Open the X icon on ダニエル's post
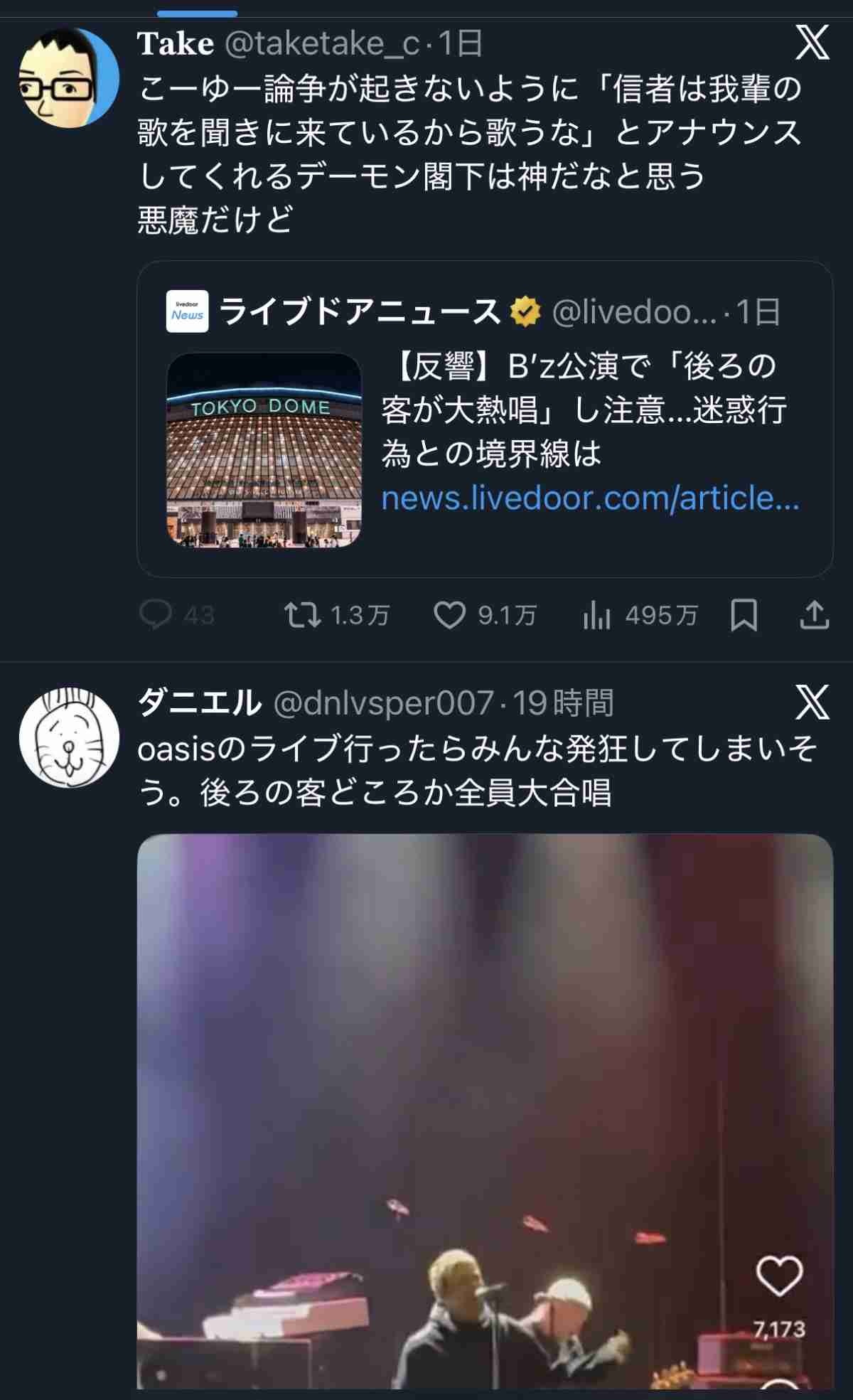The height and width of the screenshot is (1400, 853). click(812, 702)
